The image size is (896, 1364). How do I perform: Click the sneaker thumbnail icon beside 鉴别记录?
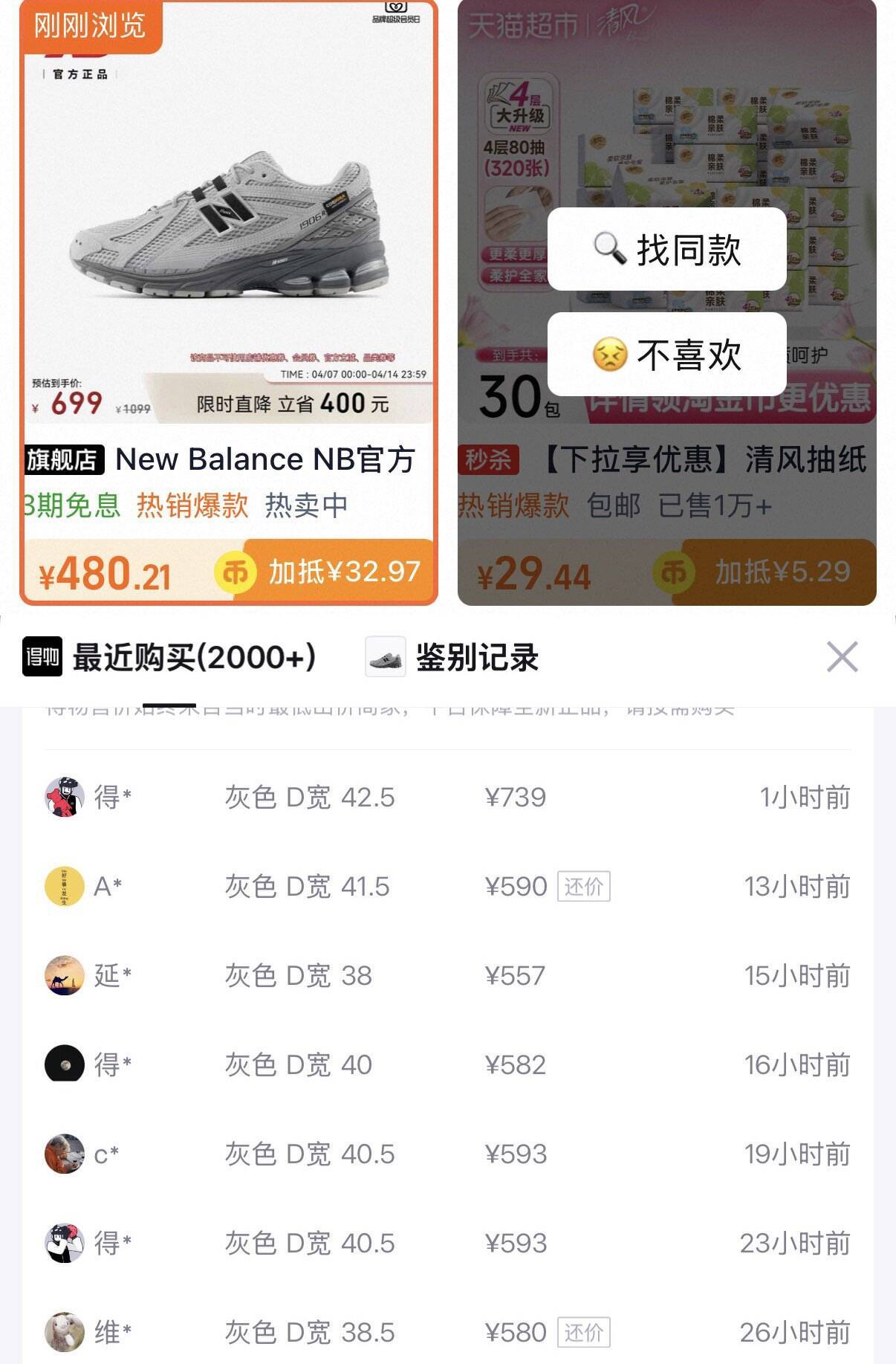point(386,658)
